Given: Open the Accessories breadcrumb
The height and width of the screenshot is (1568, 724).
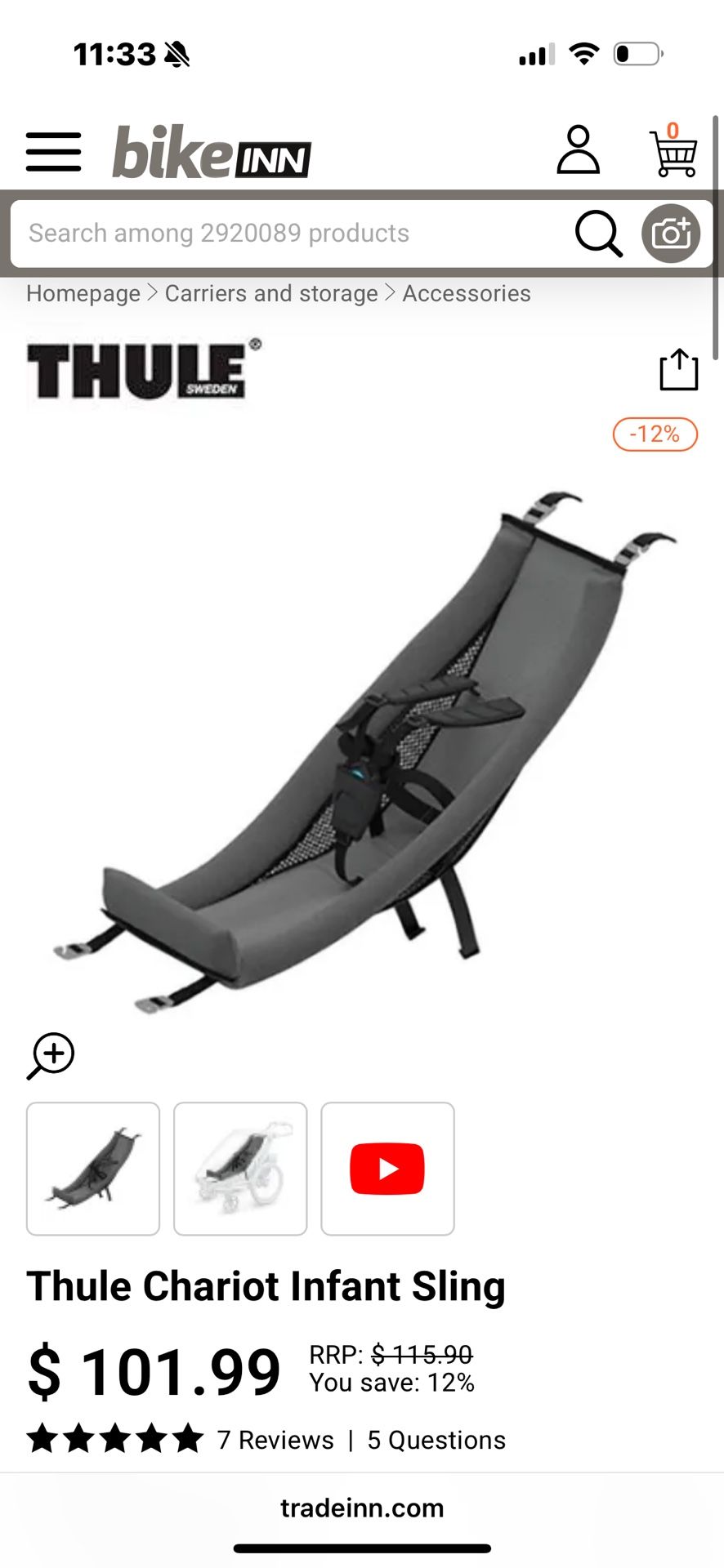Looking at the screenshot, I should pos(467,293).
